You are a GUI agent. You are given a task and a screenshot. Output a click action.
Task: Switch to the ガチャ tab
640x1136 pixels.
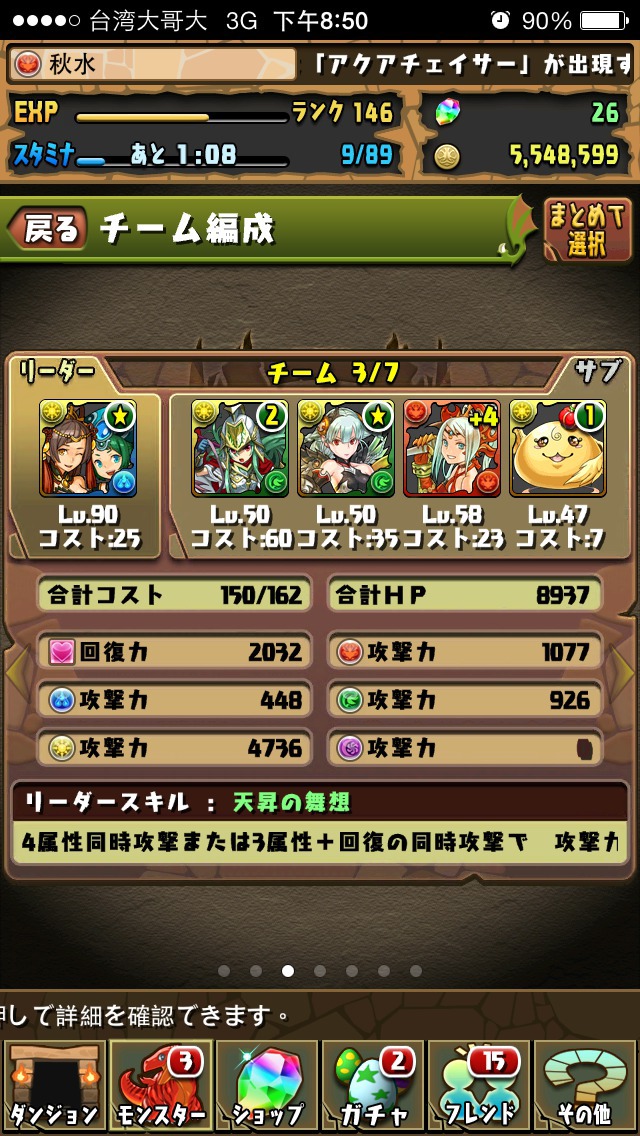[373, 1083]
